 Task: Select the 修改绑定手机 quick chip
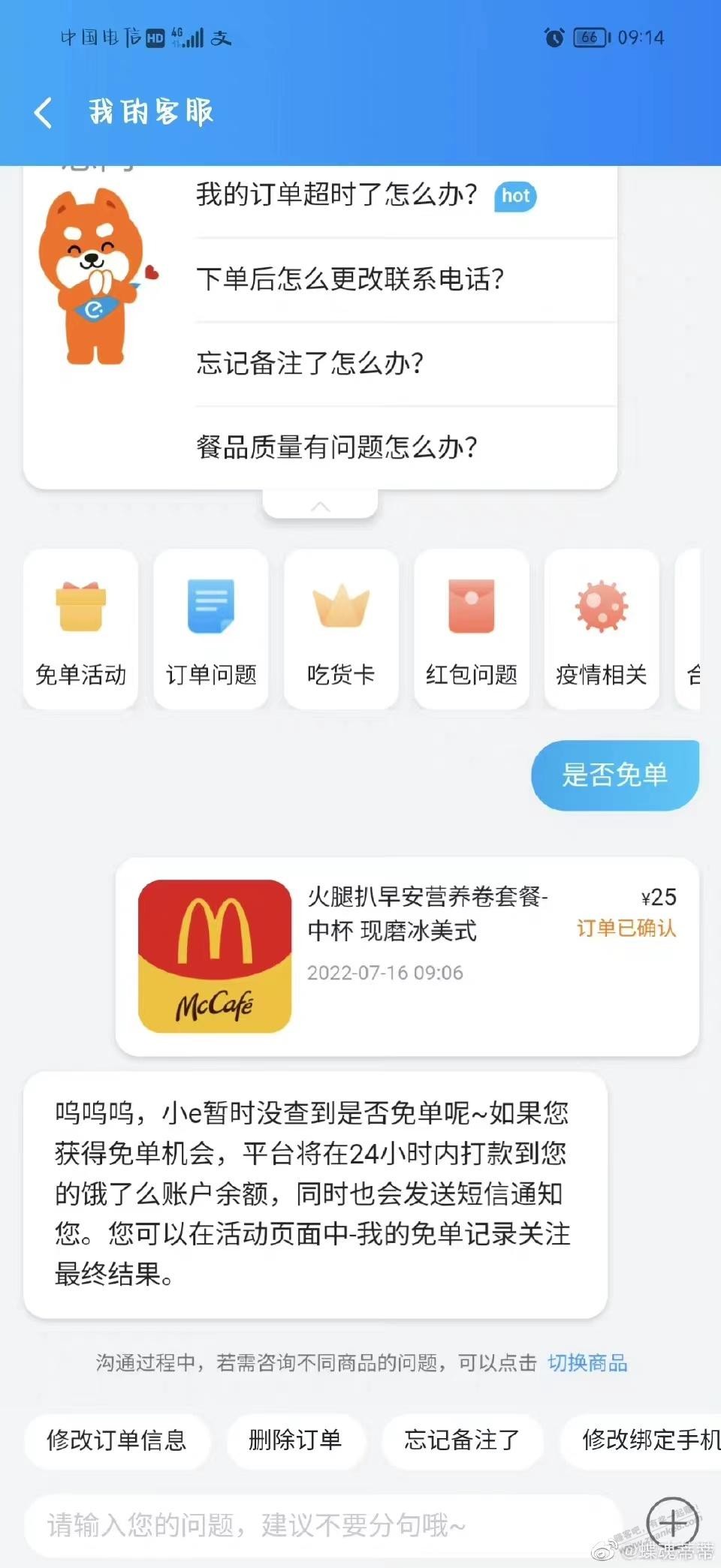[646, 1440]
